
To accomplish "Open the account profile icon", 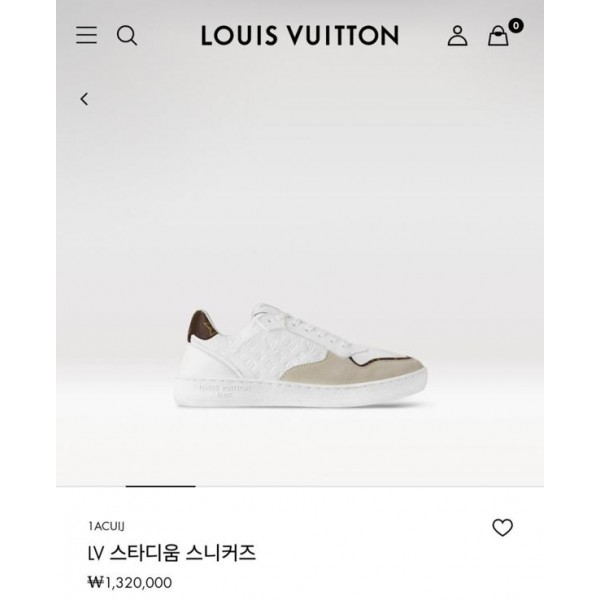I will tap(457, 36).
